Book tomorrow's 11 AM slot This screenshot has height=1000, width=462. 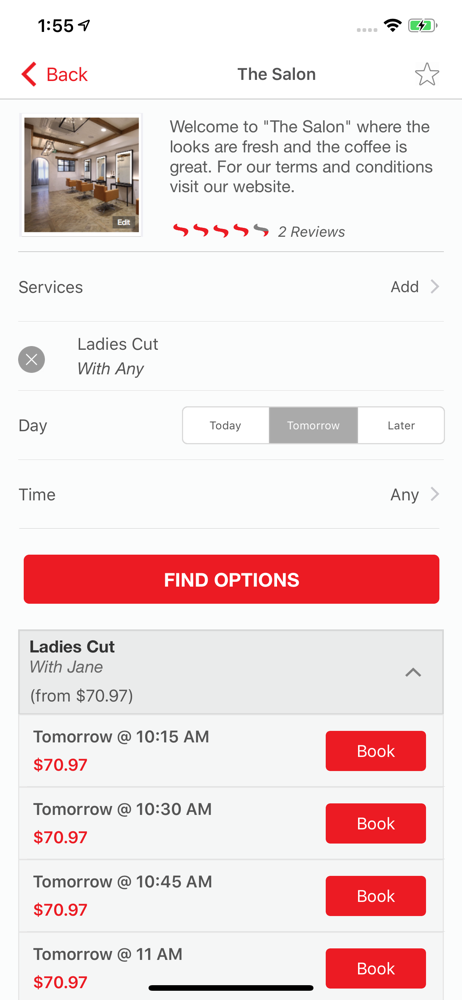coord(376,968)
